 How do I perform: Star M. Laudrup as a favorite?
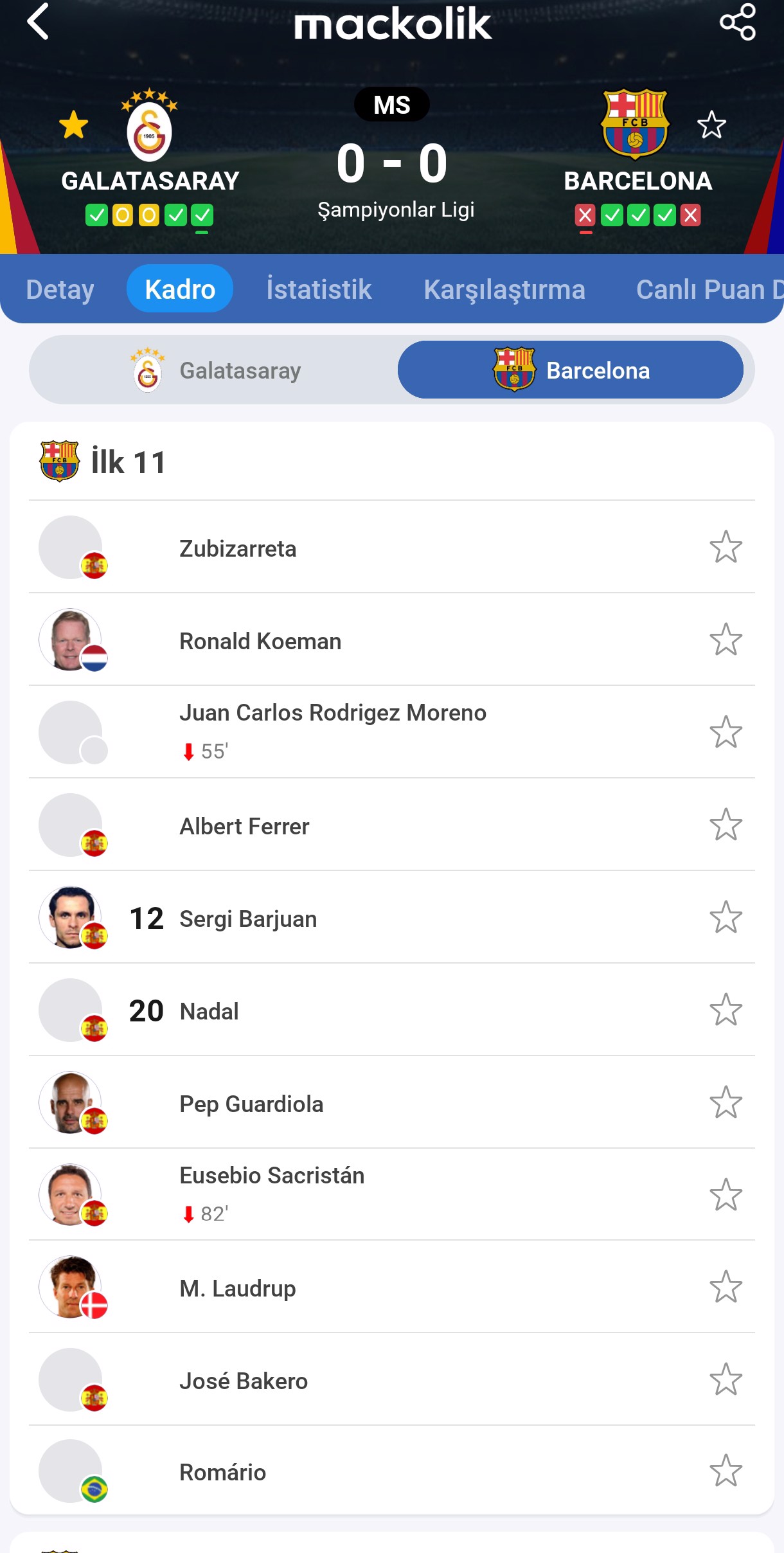[726, 1287]
